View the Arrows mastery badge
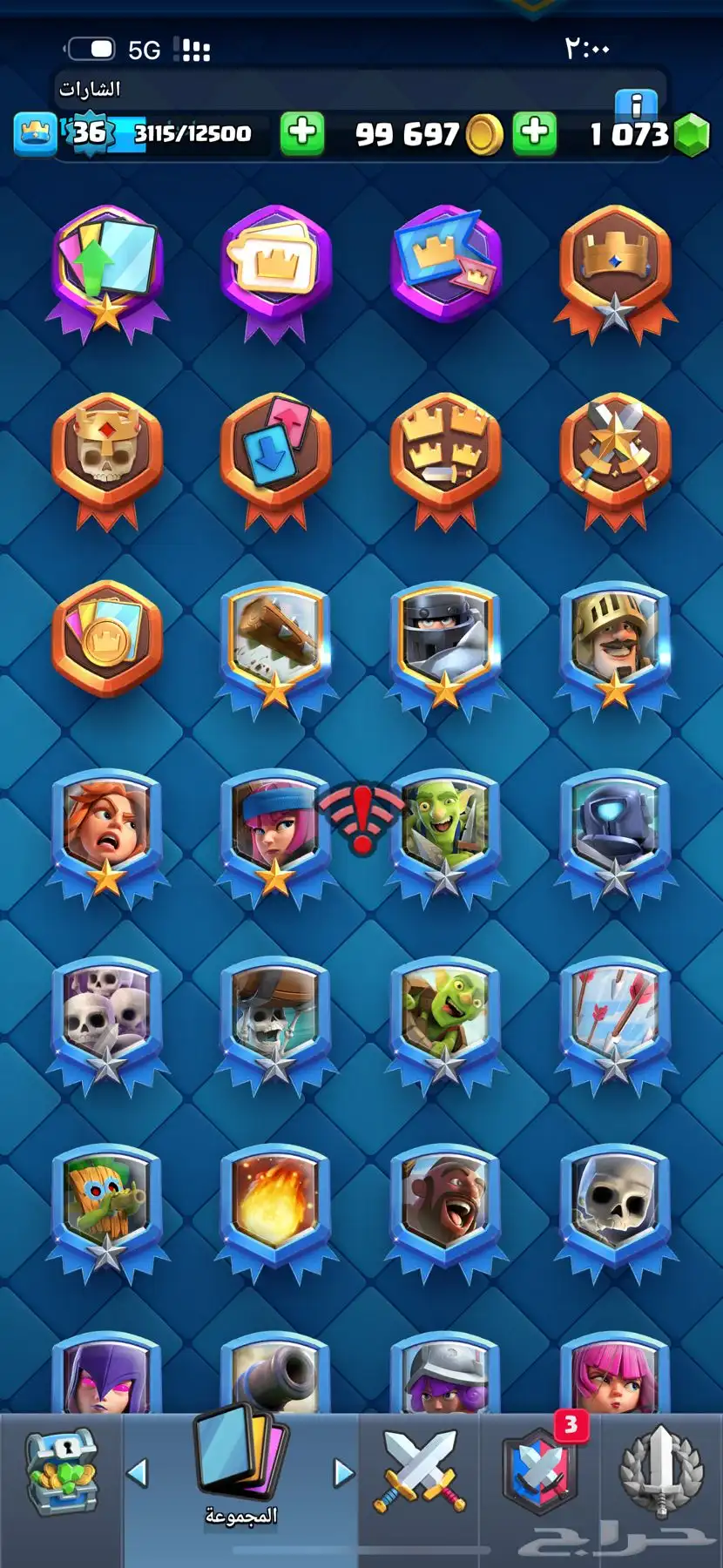 [614, 1019]
